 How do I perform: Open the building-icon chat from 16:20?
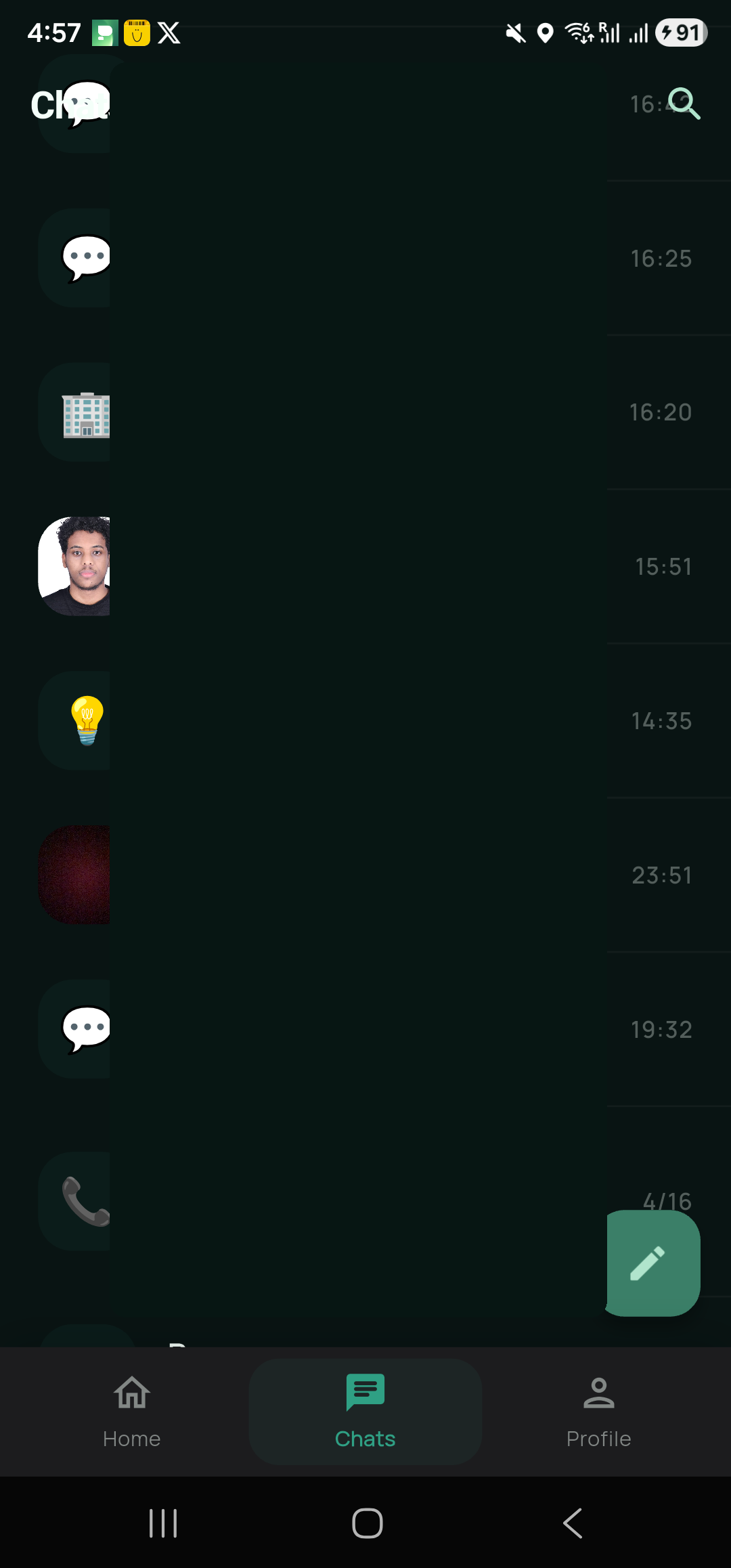click(x=365, y=412)
